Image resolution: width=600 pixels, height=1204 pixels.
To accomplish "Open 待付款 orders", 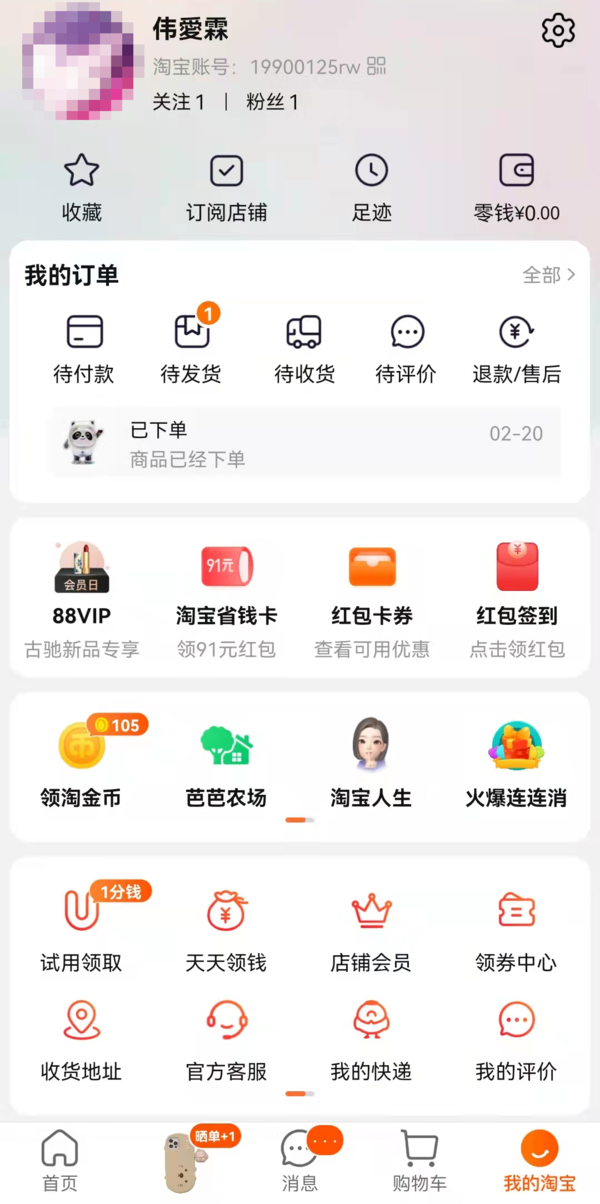I will pyautogui.click(x=84, y=348).
